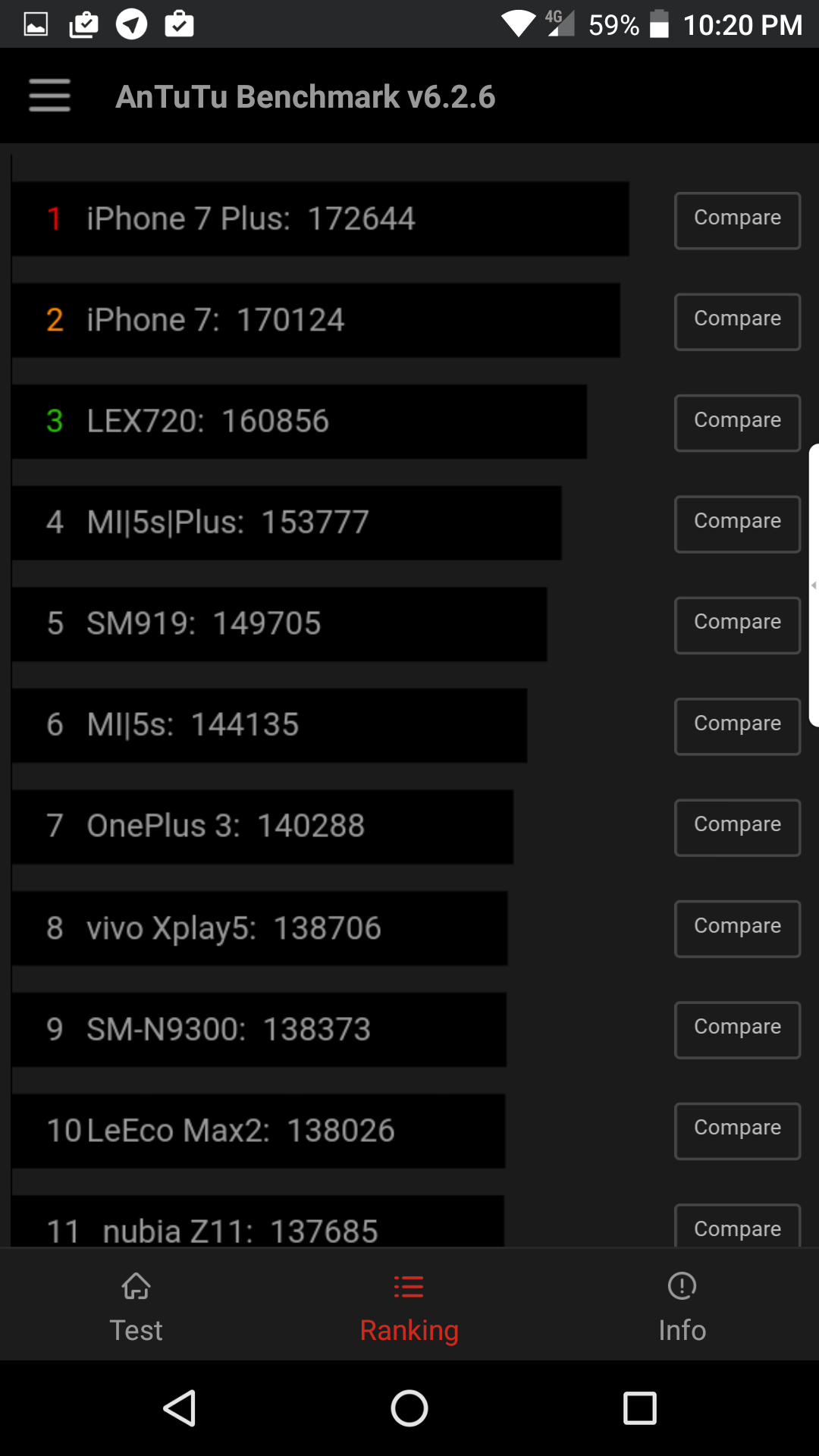The width and height of the screenshot is (819, 1456).
Task: Compare with iPhone 7 Plus
Action: (x=737, y=221)
